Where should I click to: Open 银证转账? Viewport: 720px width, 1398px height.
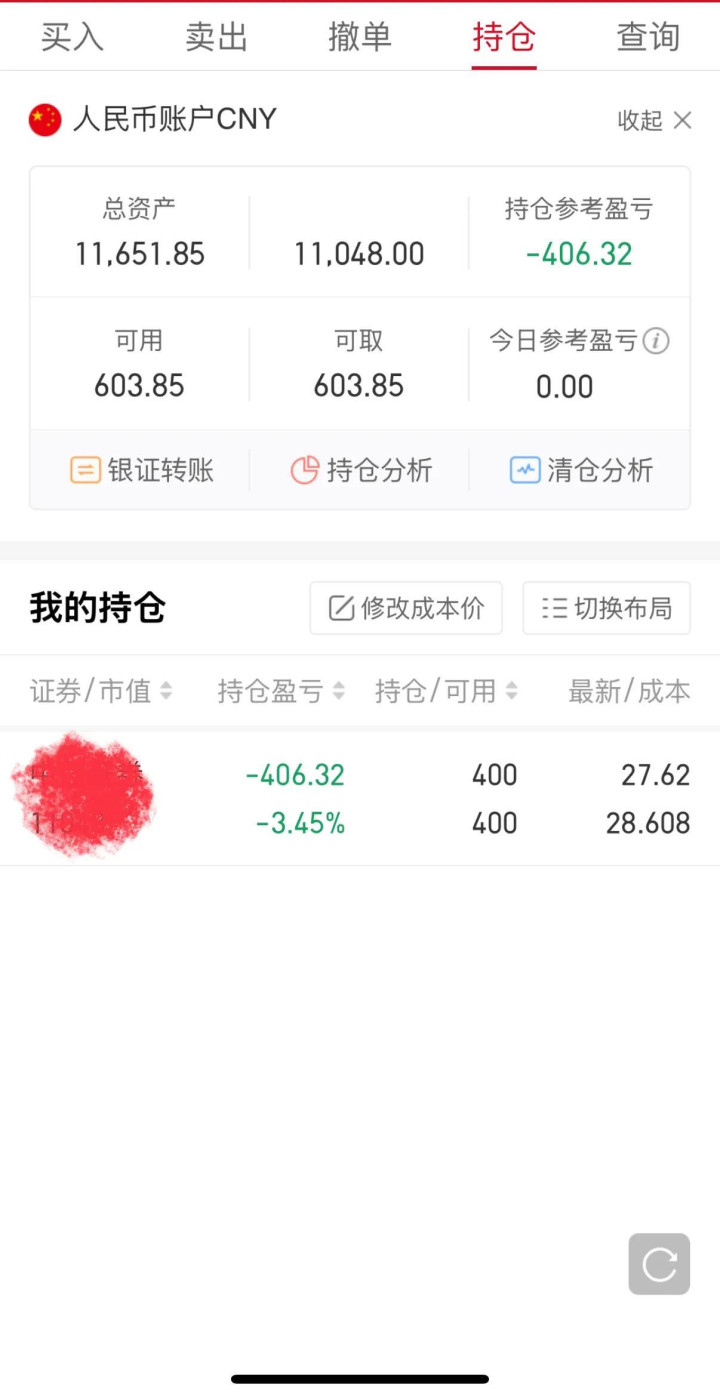141,470
